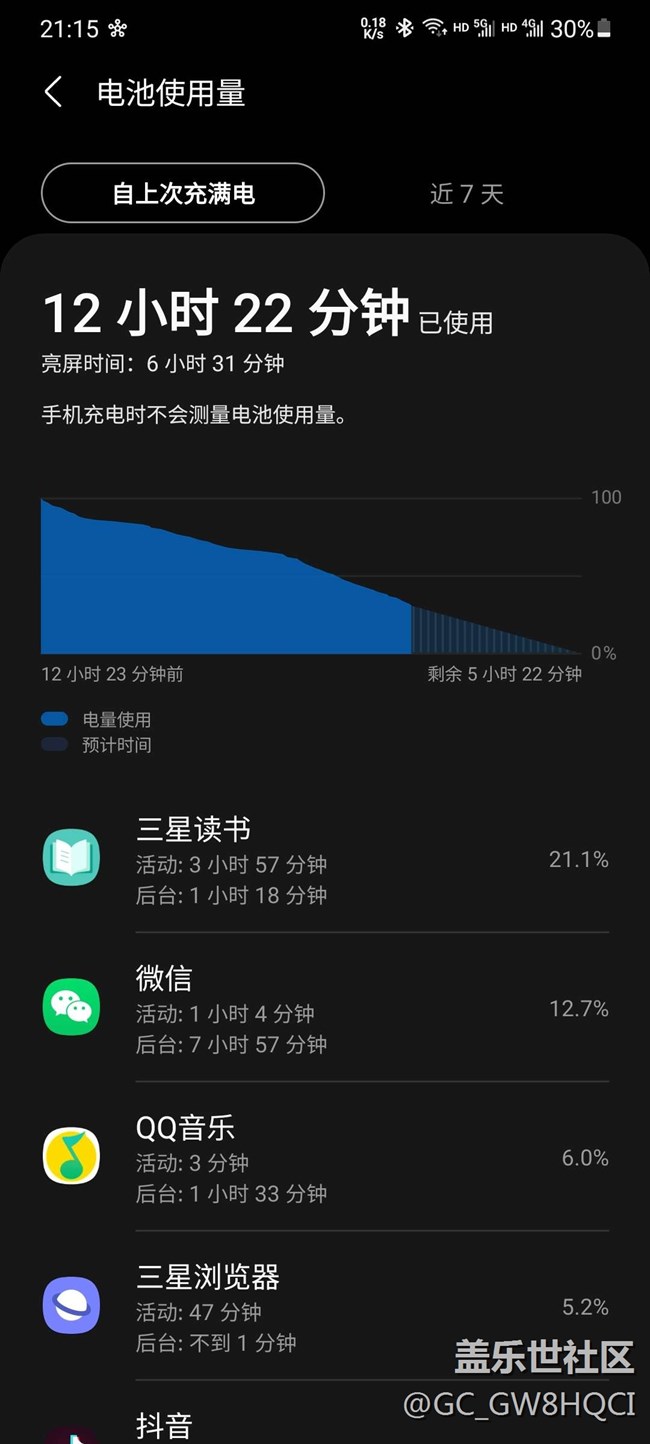Viewport: 650px width, 1444px height.
Task: Open 三星读书 battery usage details
Action: [325, 860]
